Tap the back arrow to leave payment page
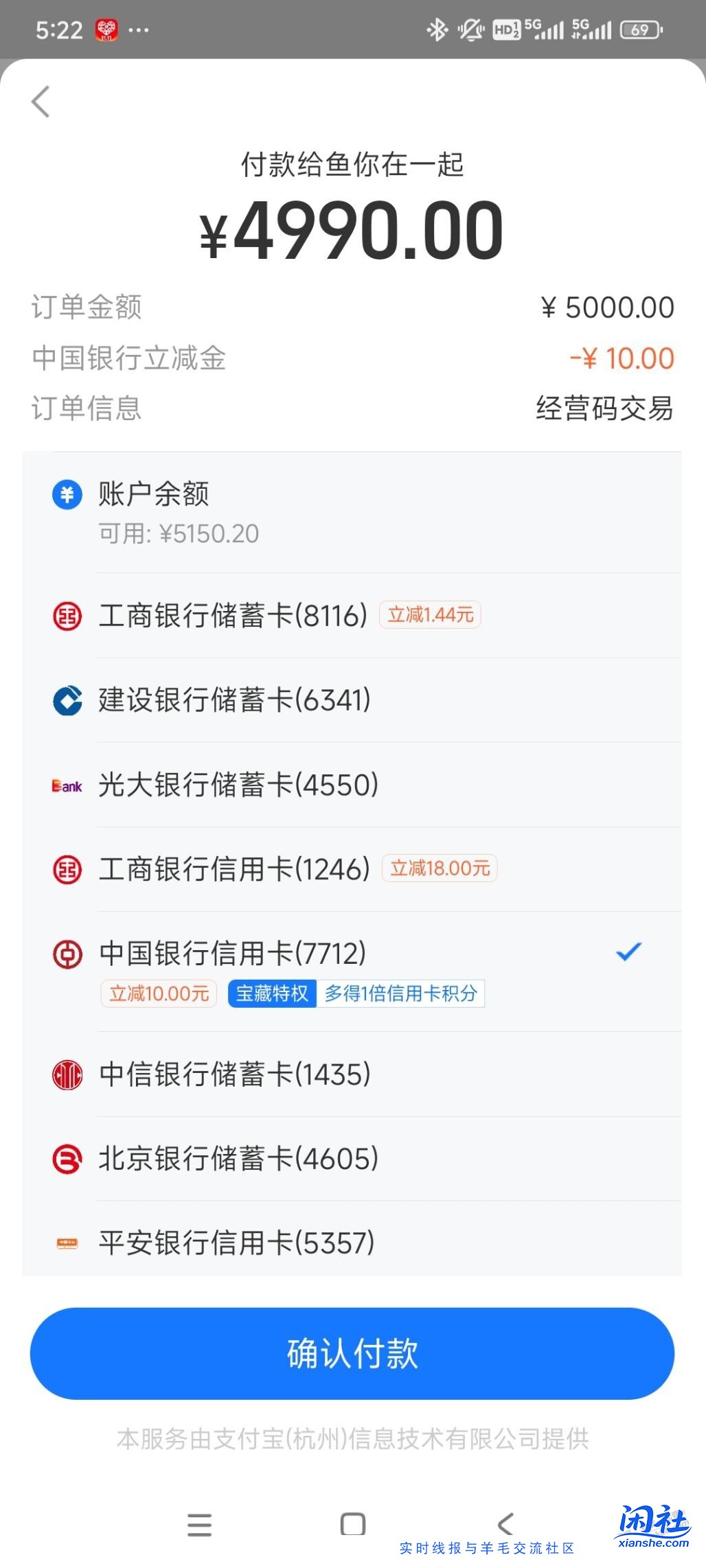The image size is (706, 1568). point(41,101)
